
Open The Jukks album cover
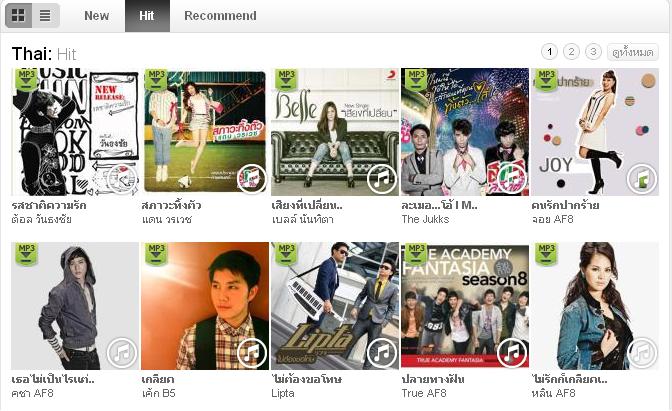coord(464,132)
